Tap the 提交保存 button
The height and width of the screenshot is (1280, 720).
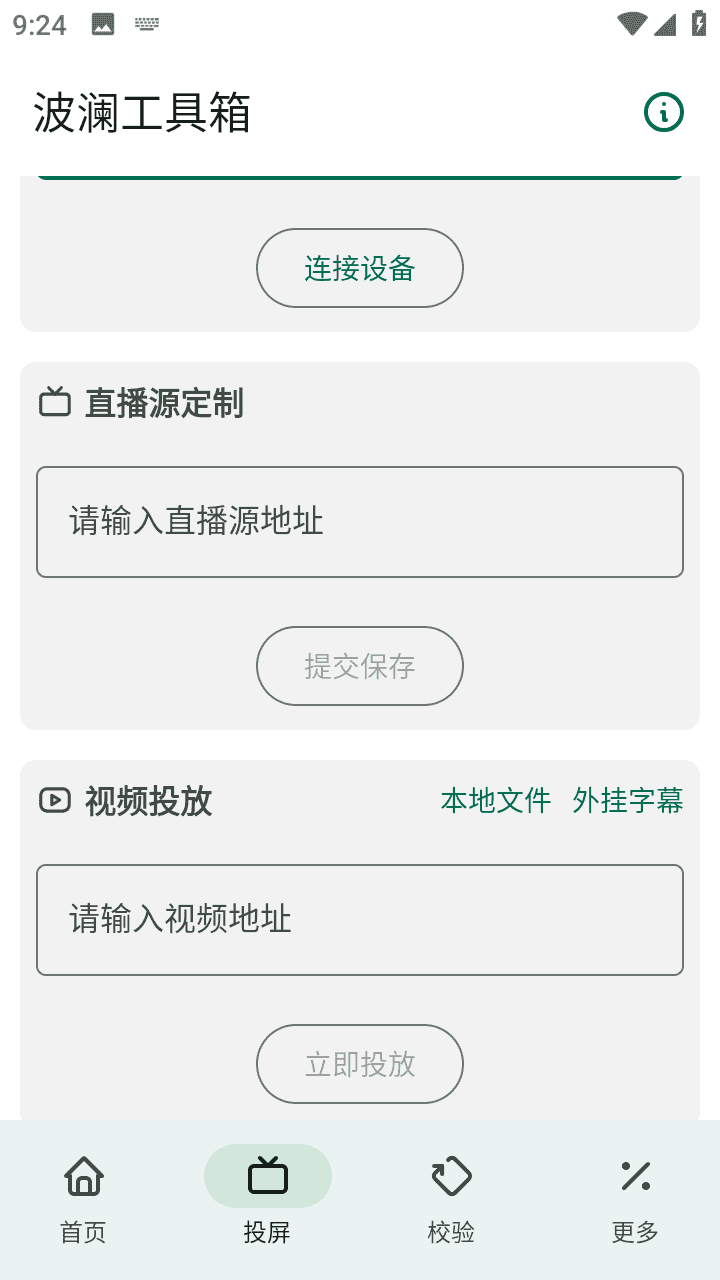coord(360,666)
